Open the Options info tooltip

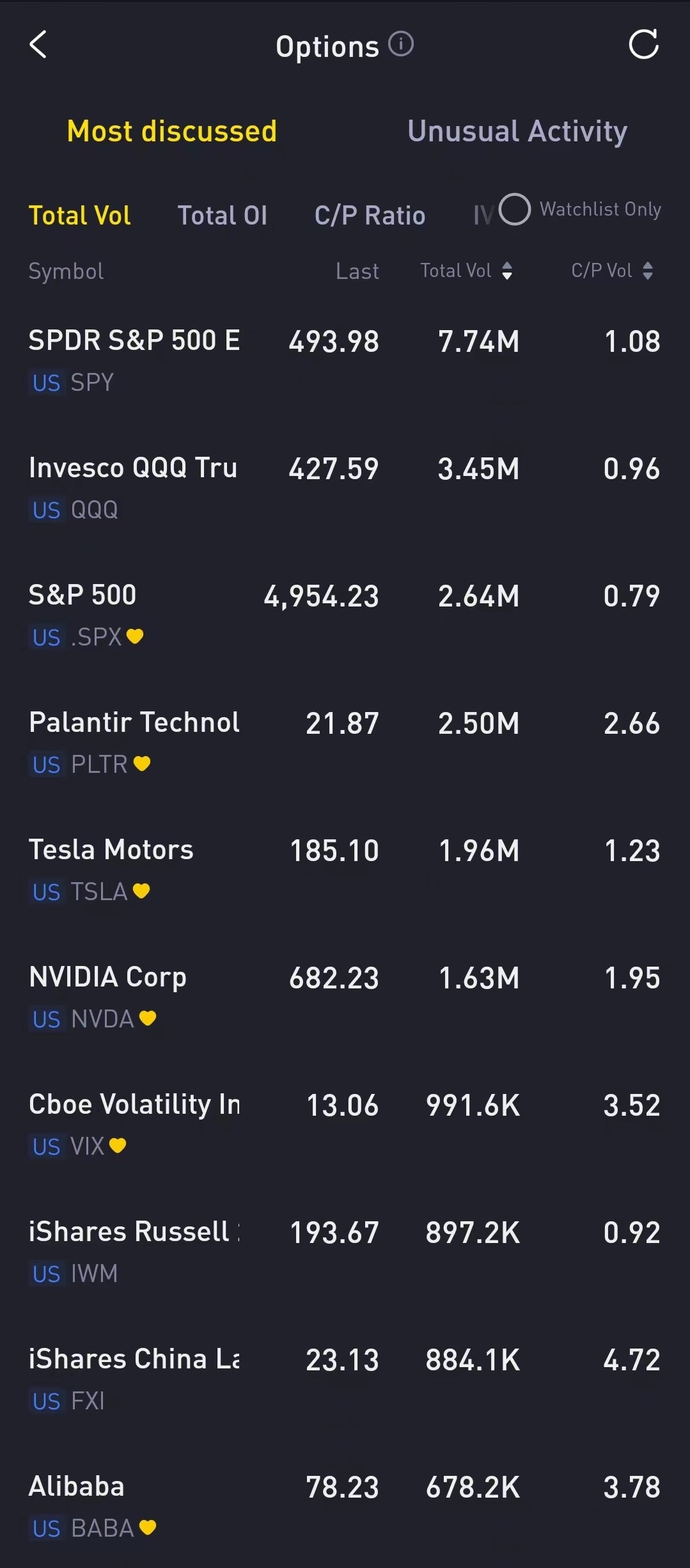click(401, 45)
